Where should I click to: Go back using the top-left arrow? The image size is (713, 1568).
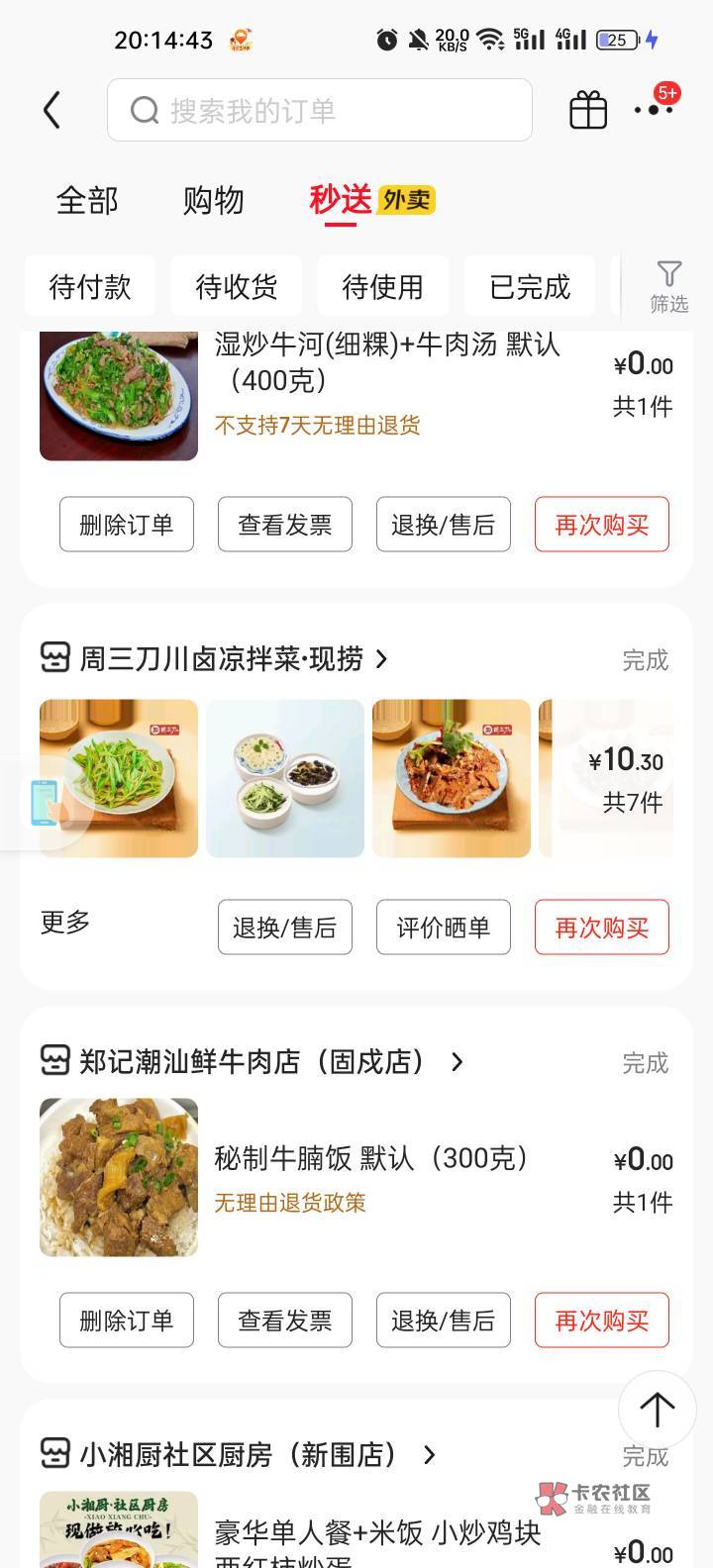point(52,110)
